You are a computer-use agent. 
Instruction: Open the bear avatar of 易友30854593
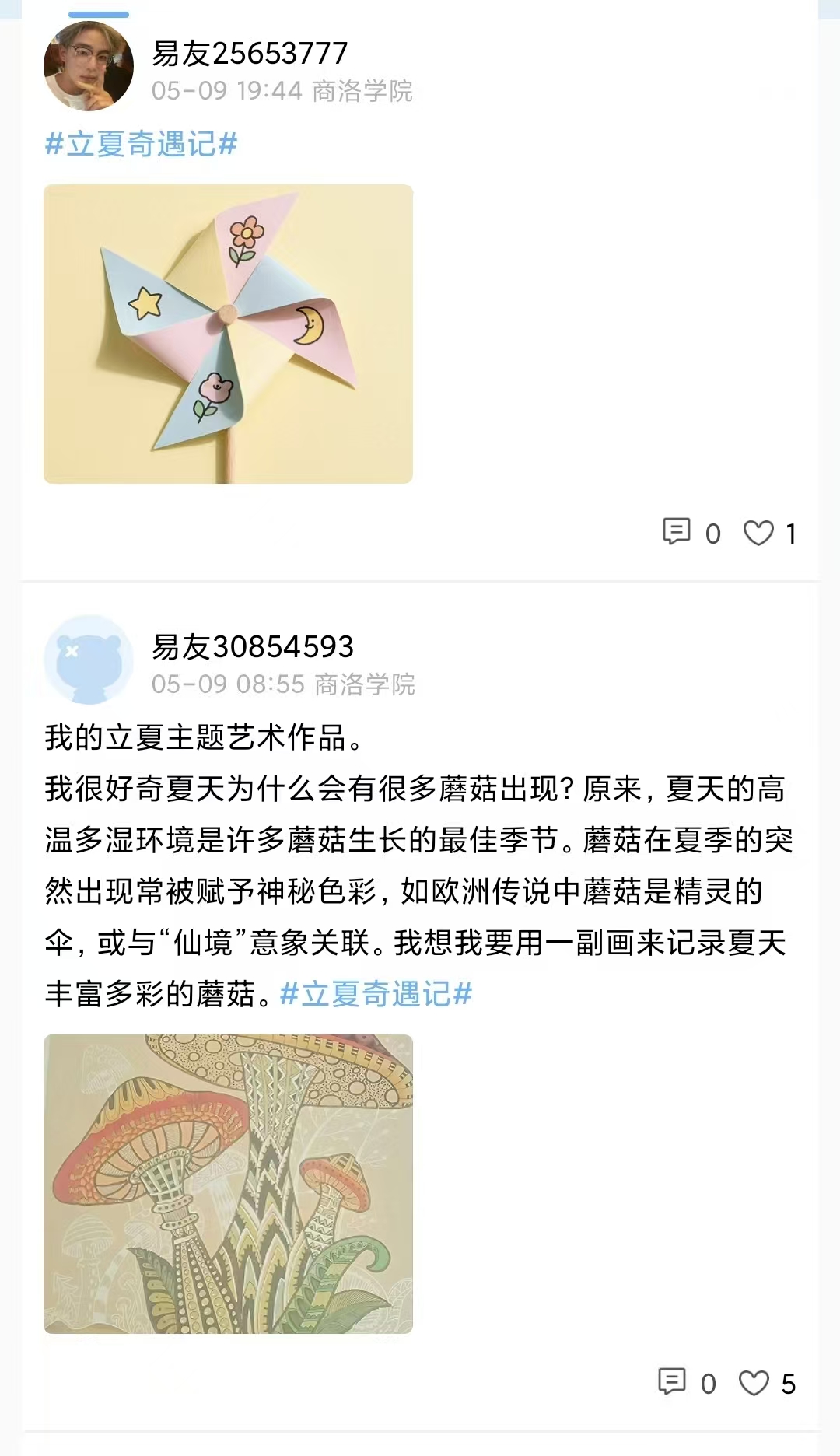pyautogui.click(x=88, y=660)
